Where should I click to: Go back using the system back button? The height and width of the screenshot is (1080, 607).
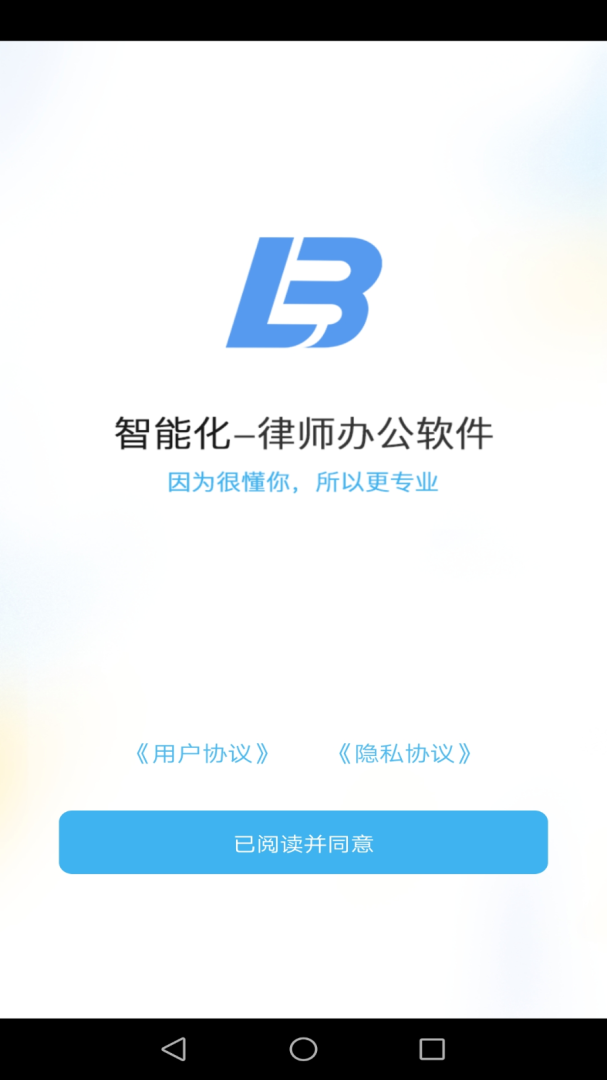point(174,1048)
